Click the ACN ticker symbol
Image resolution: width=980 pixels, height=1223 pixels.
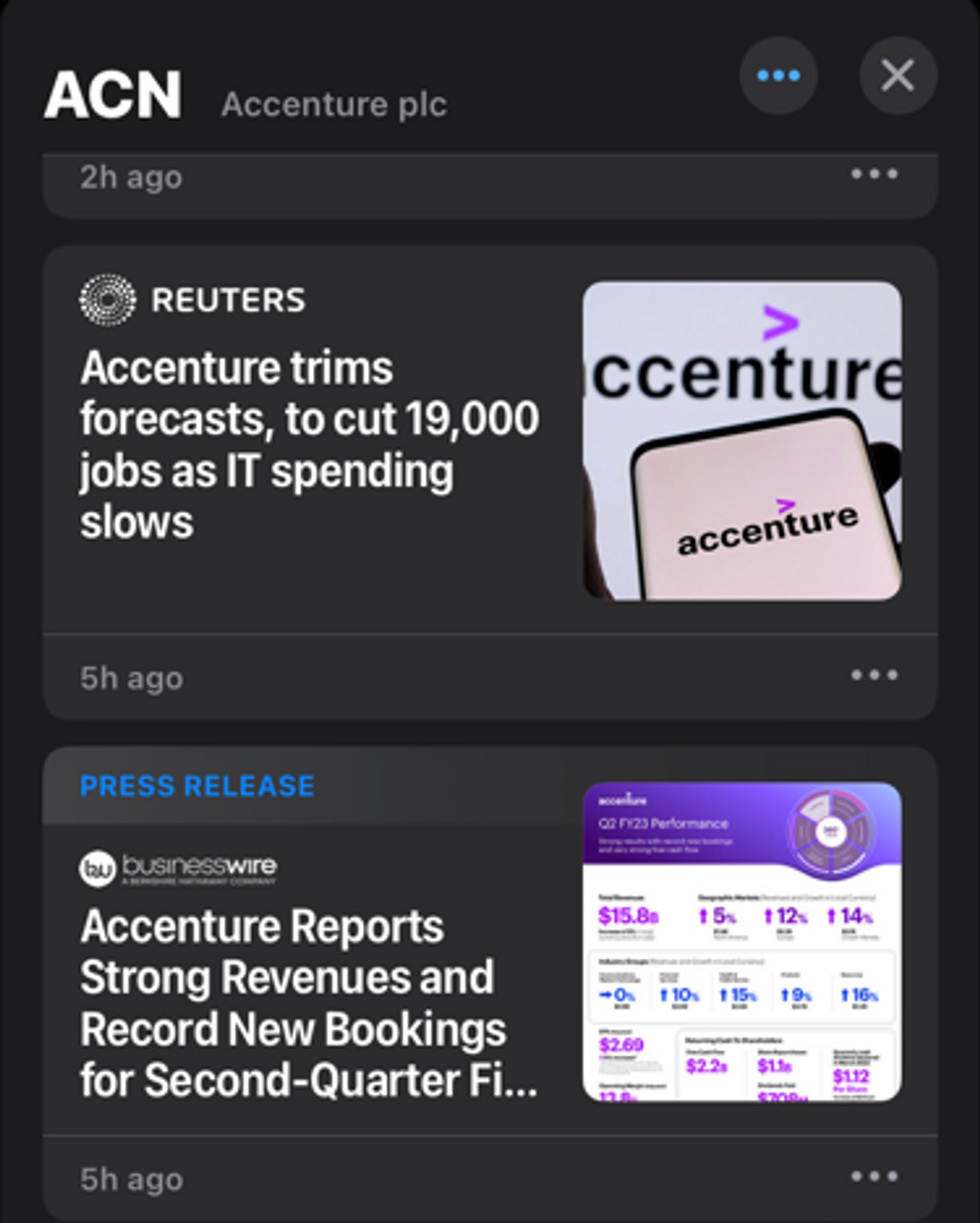[x=115, y=93]
